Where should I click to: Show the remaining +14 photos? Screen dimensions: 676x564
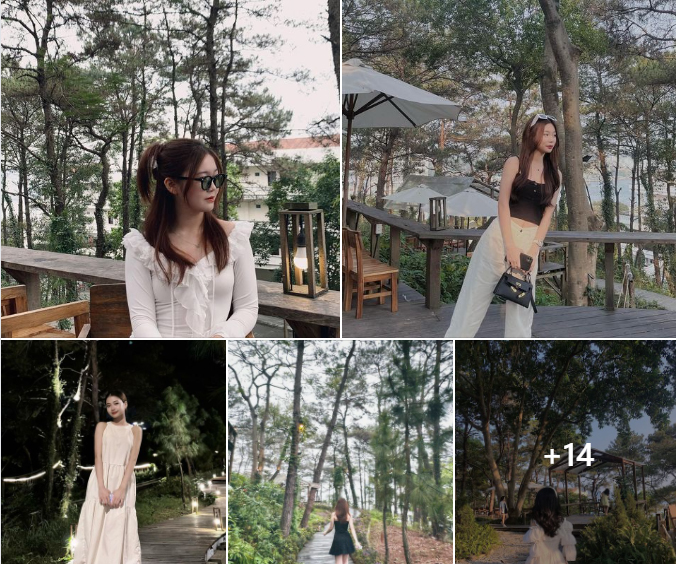566,454
